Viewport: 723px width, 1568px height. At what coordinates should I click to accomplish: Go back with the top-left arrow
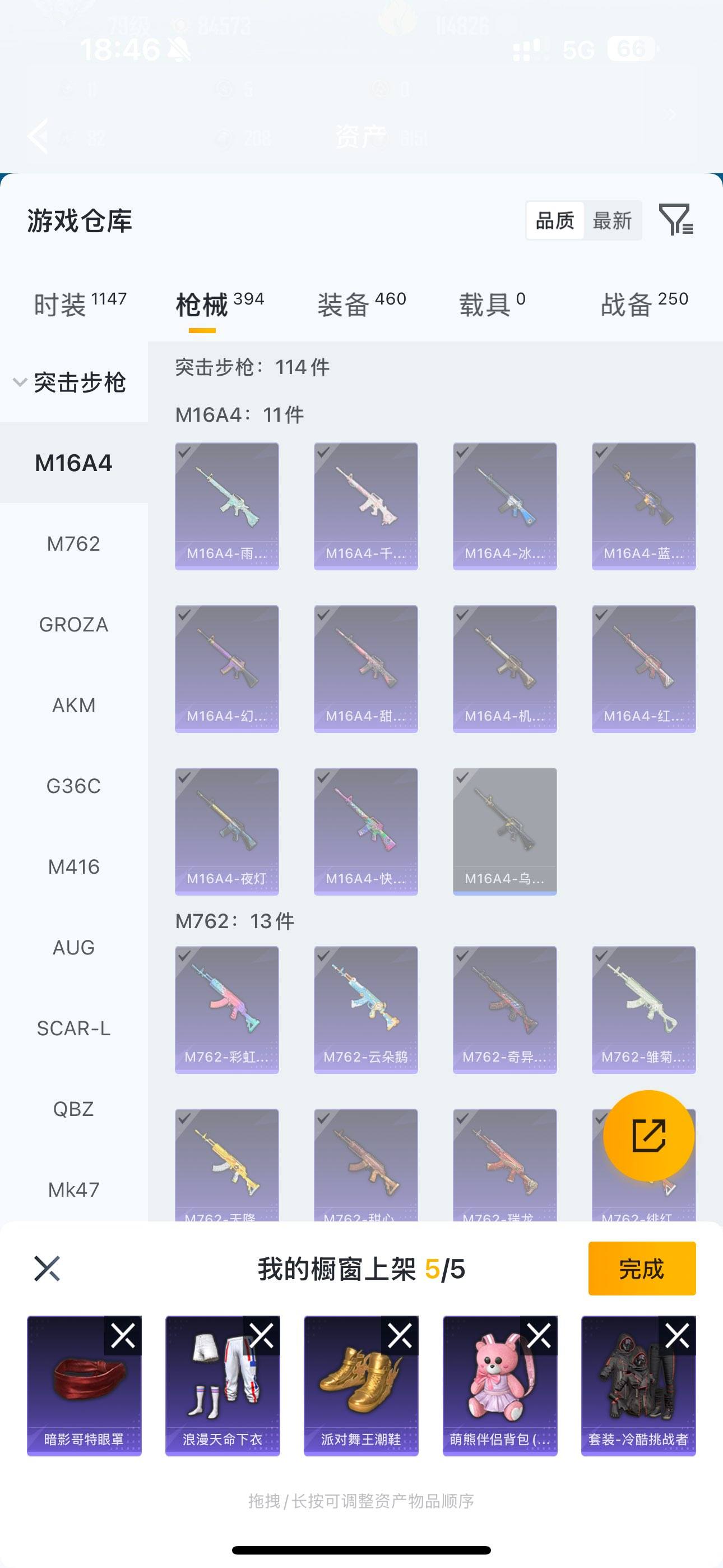pos(38,136)
